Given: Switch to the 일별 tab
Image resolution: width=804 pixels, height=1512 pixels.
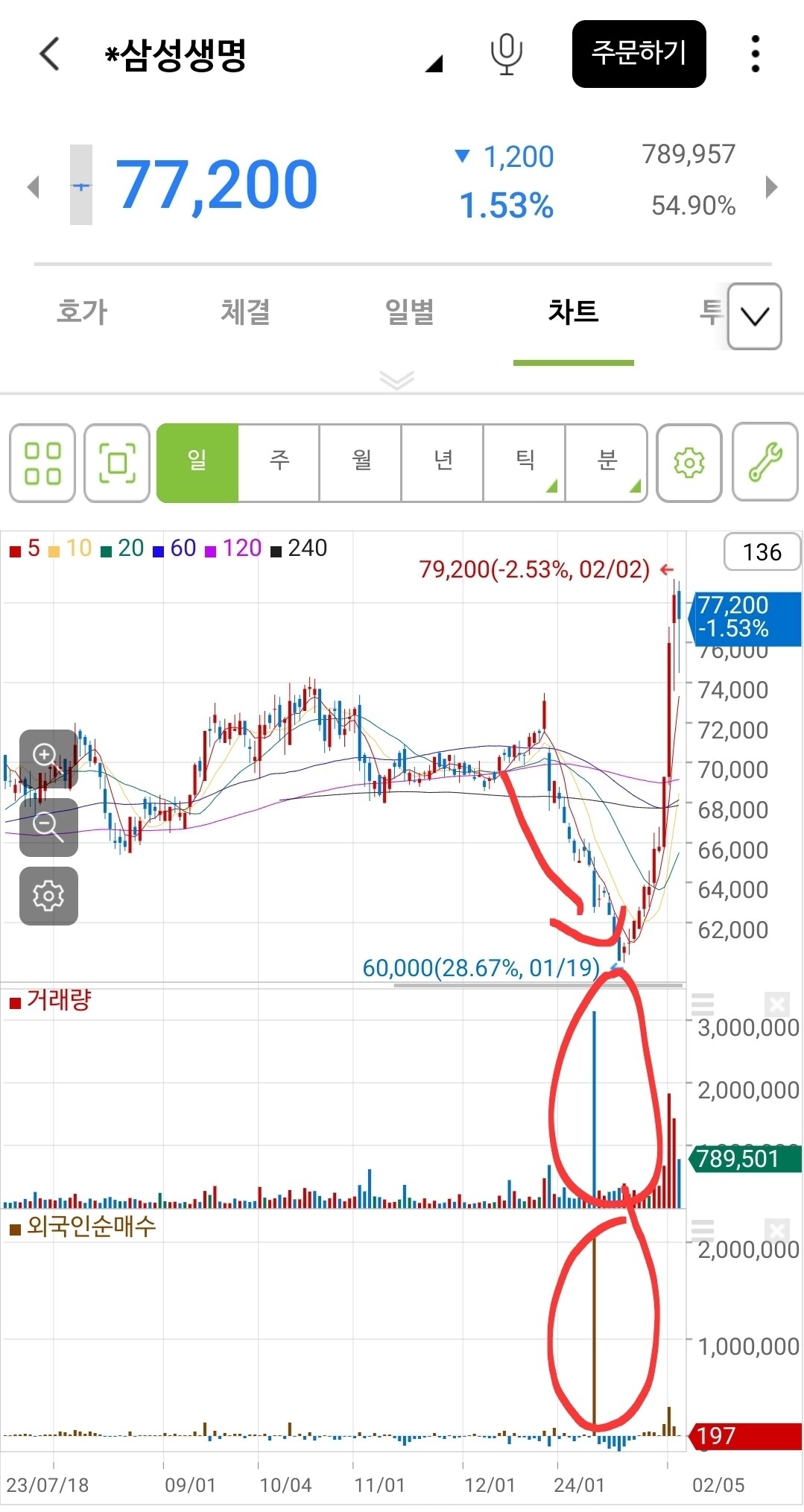Looking at the screenshot, I should 409,311.
